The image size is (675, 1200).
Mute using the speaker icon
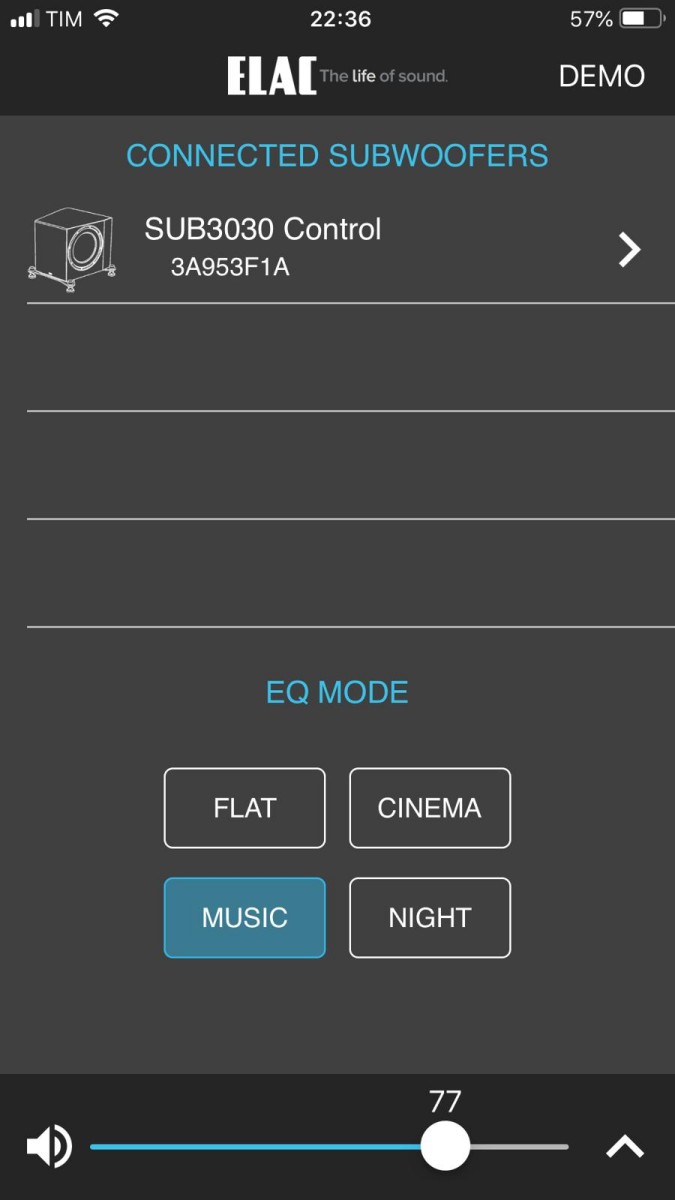coord(49,1146)
